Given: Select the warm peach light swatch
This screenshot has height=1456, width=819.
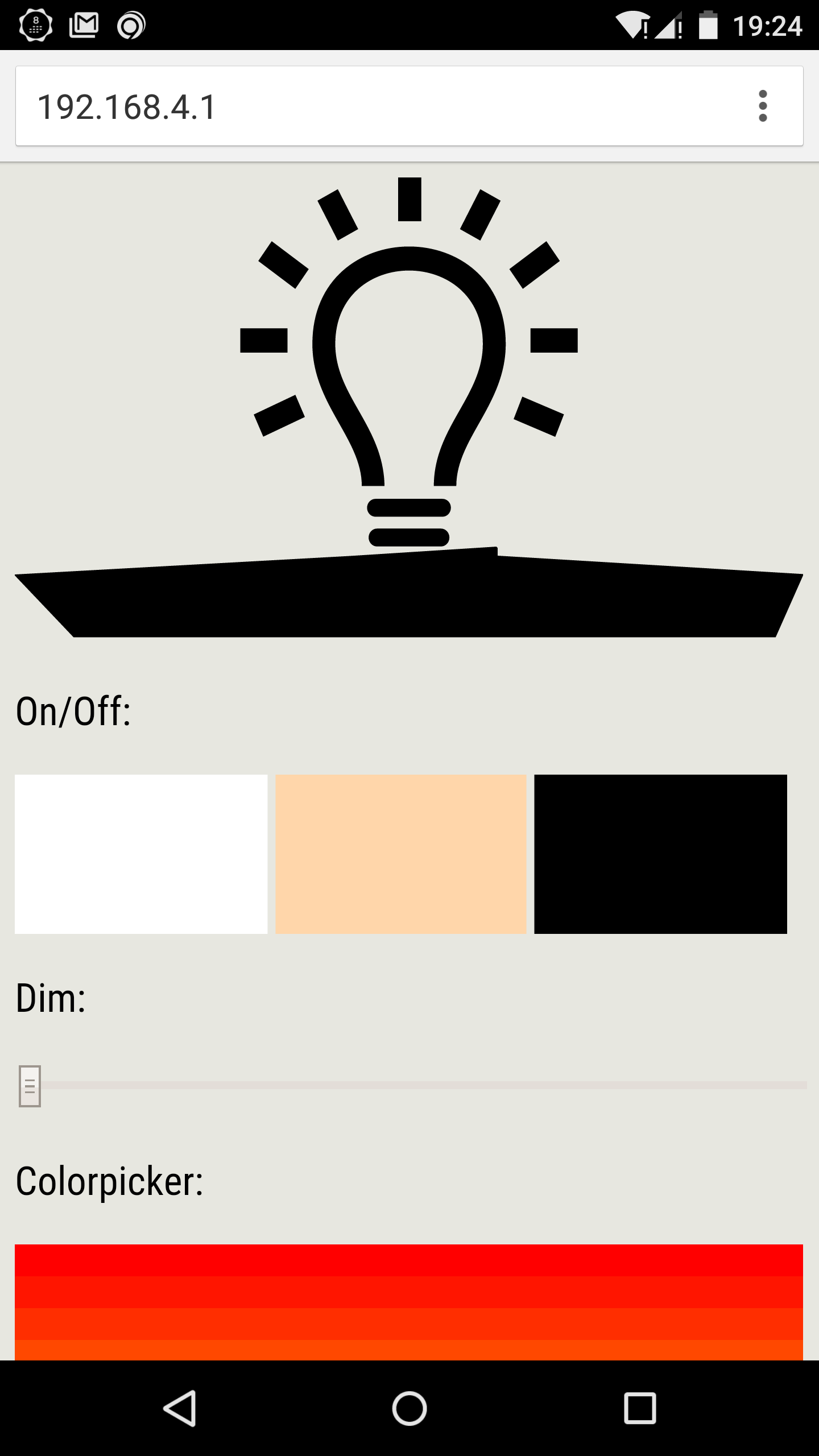Looking at the screenshot, I should click(x=400, y=854).
